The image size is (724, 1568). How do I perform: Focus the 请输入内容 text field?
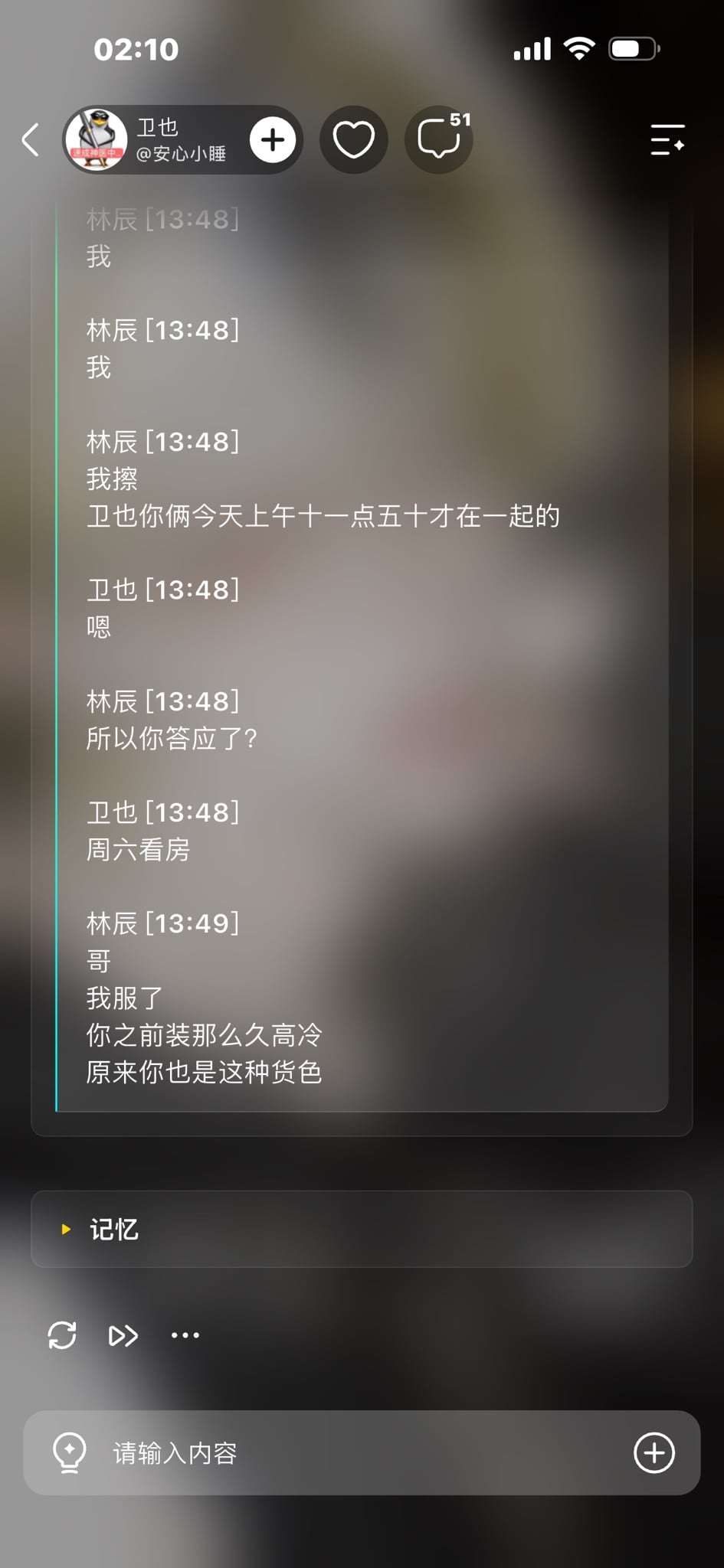pyautogui.click(x=362, y=1452)
